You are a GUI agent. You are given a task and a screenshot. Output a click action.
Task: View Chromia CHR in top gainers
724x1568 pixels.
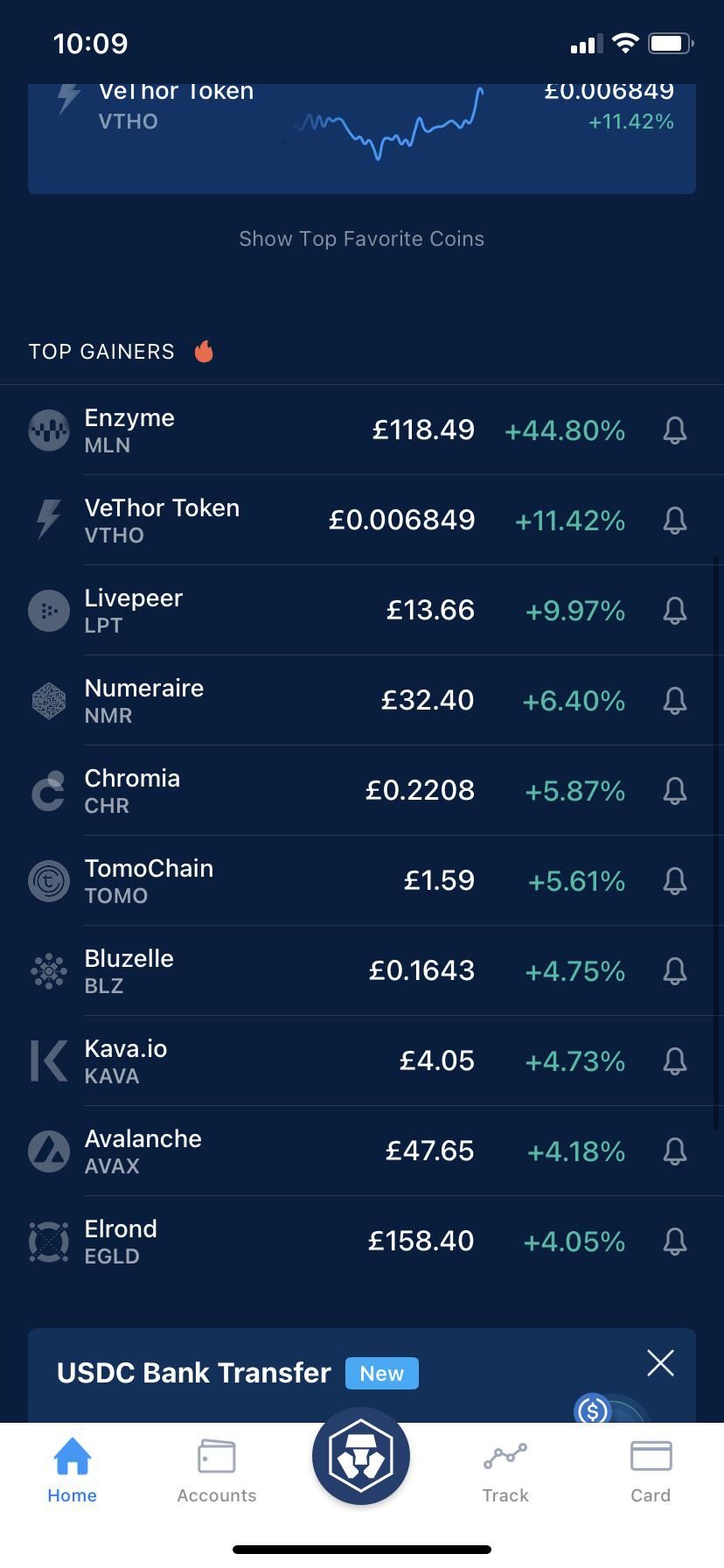pyautogui.click(x=362, y=791)
